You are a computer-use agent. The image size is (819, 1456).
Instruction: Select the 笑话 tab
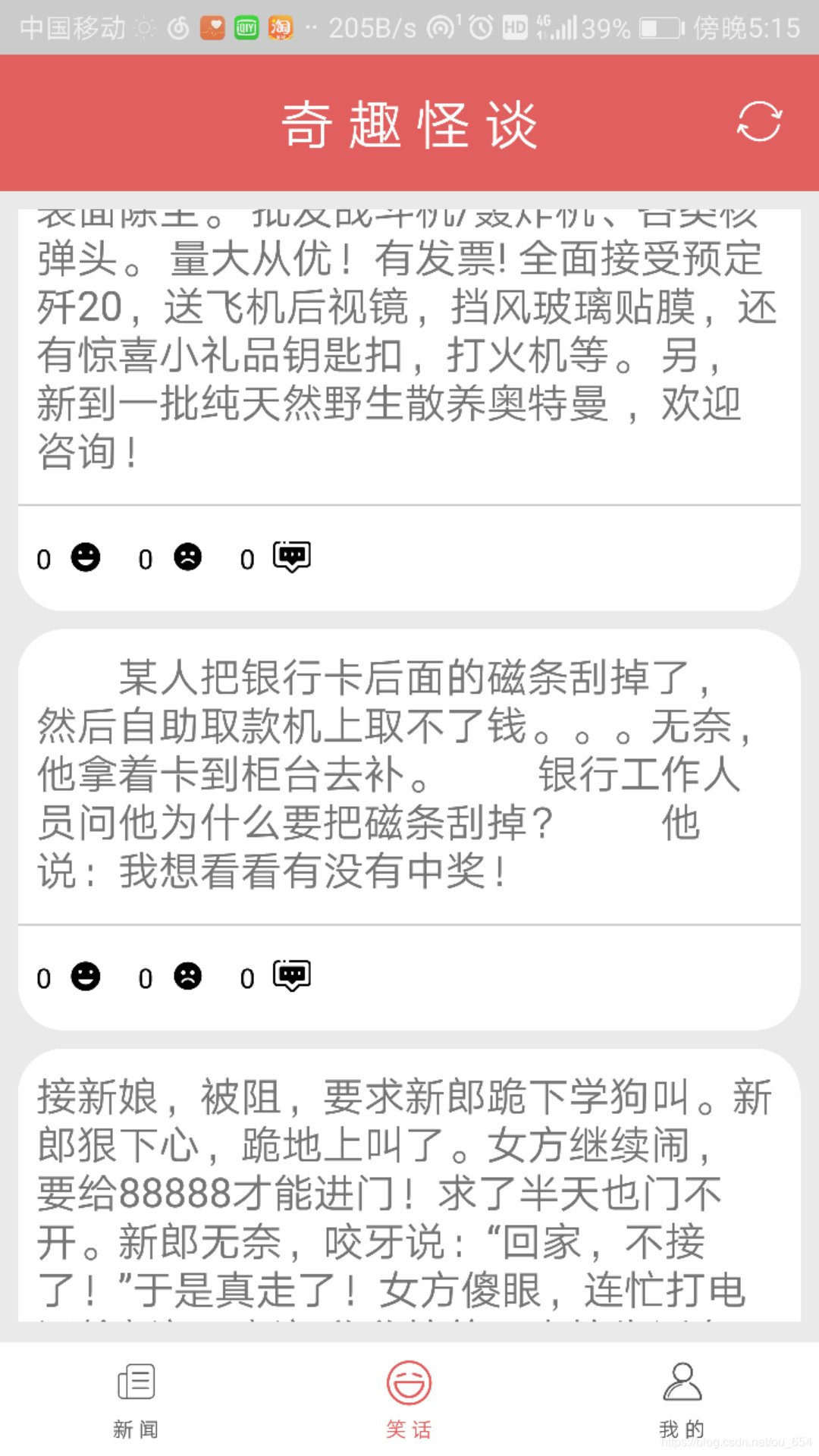coord(409,1399)
